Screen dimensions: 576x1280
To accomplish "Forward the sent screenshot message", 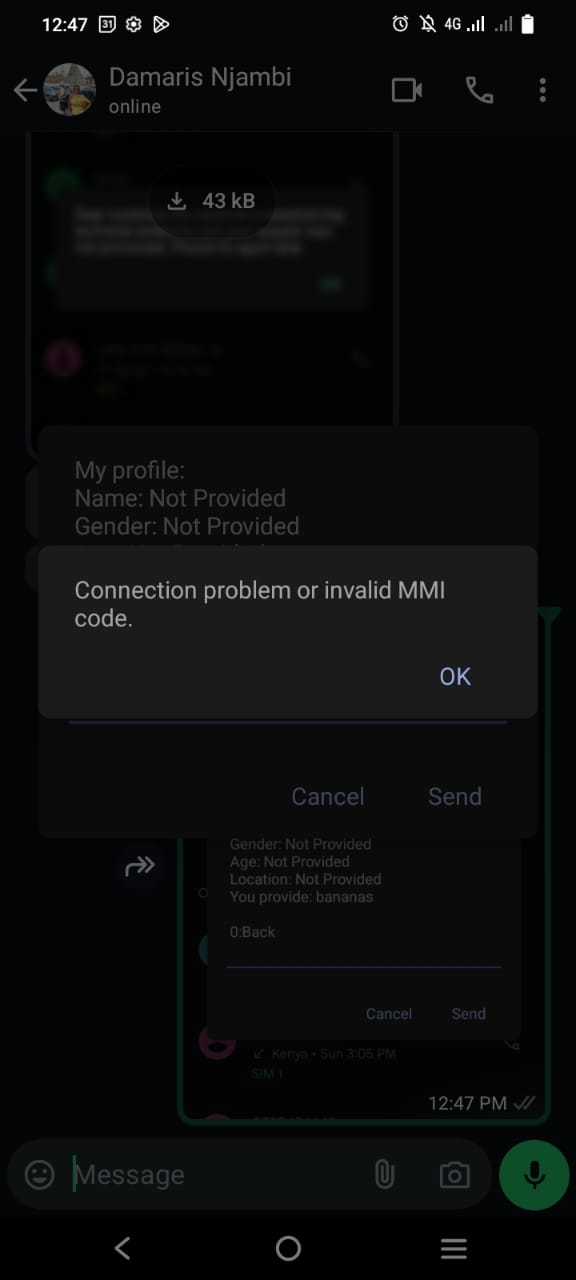I will tap(140, 866).
